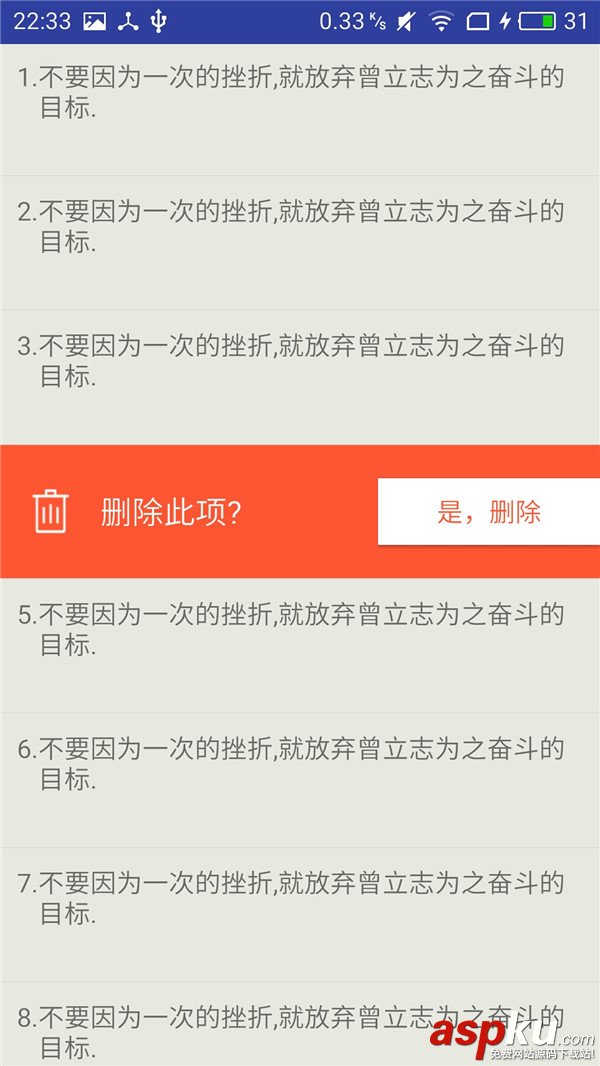Confirm deletion with 是，删除 button
600x1066 pixels.
point(488,512)
